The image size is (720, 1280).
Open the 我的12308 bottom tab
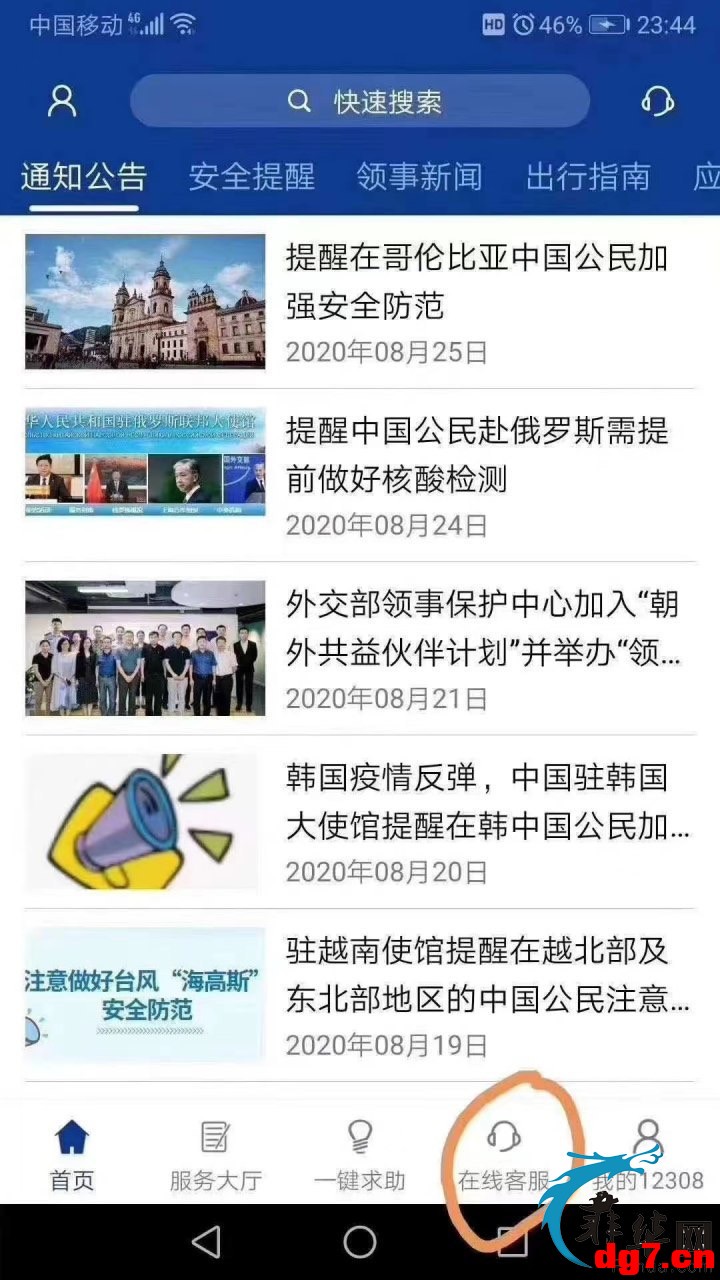pos(648,1155)
